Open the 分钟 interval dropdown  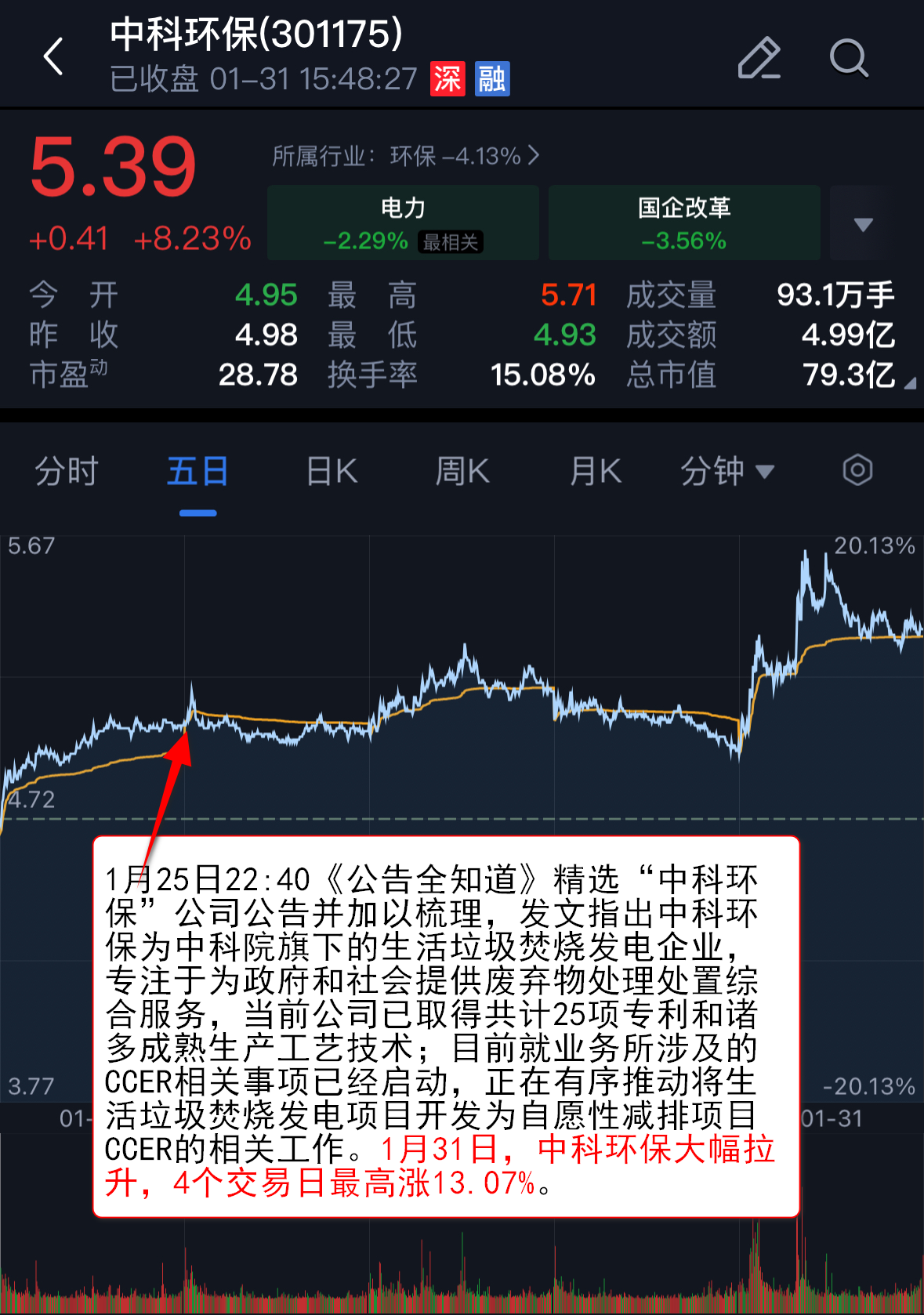pos(727,472)
